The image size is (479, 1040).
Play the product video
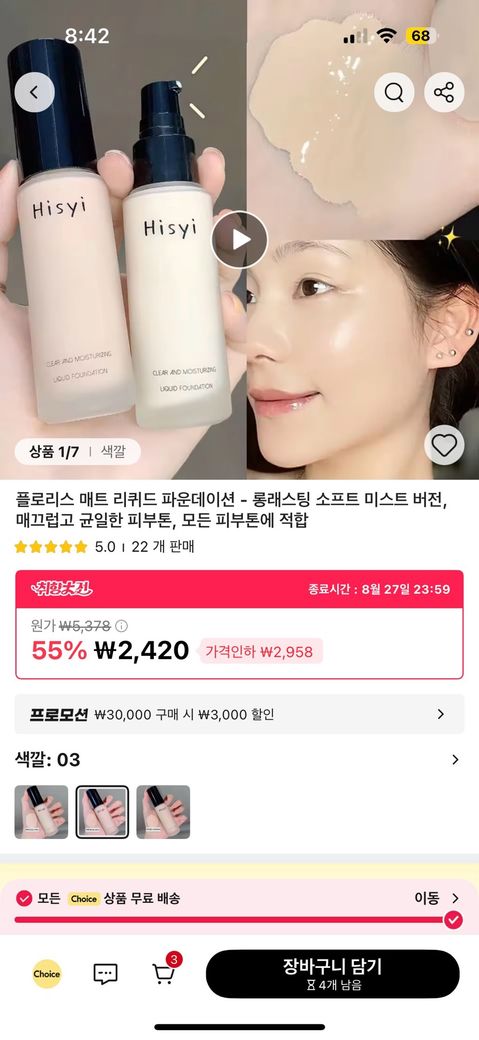coord(240,239)
